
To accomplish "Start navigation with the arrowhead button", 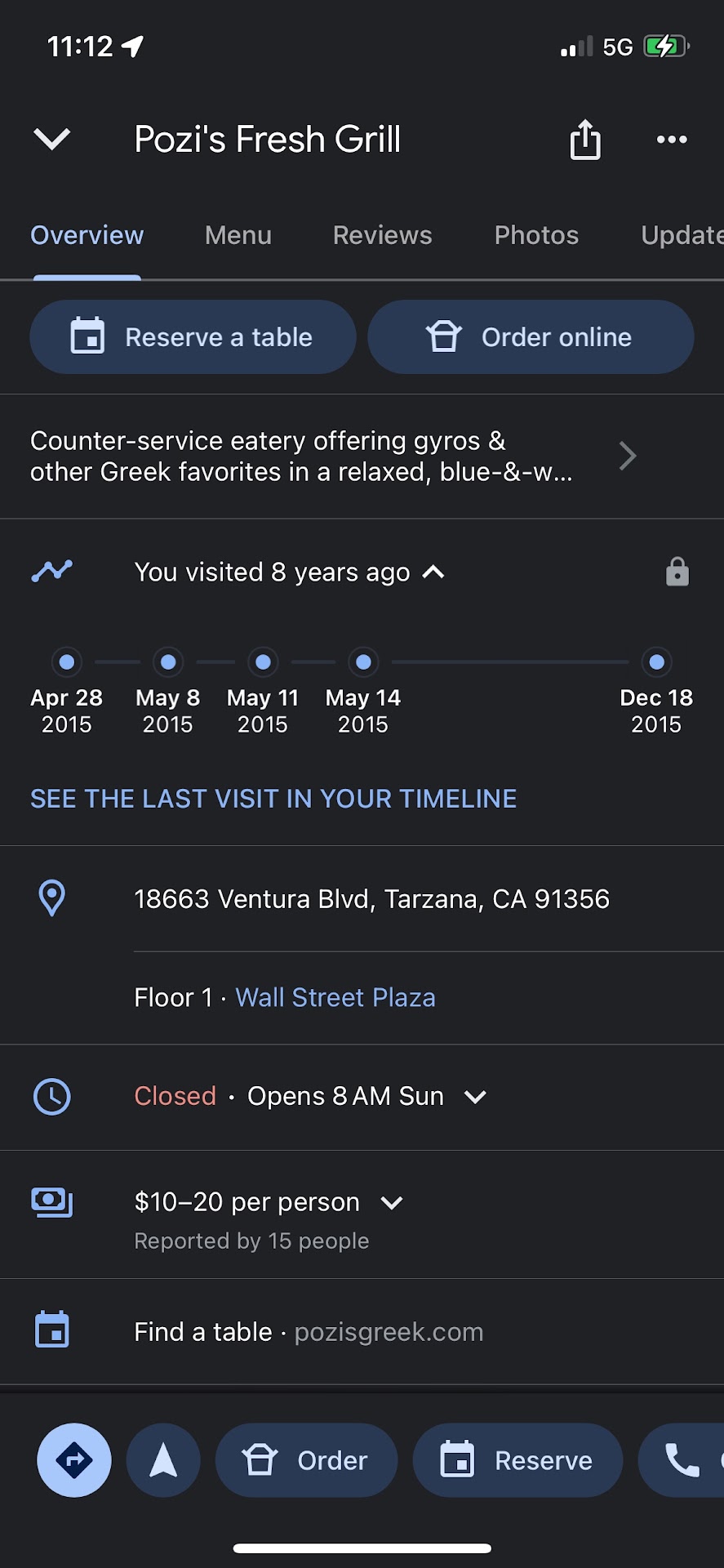I will (163, 1460).
